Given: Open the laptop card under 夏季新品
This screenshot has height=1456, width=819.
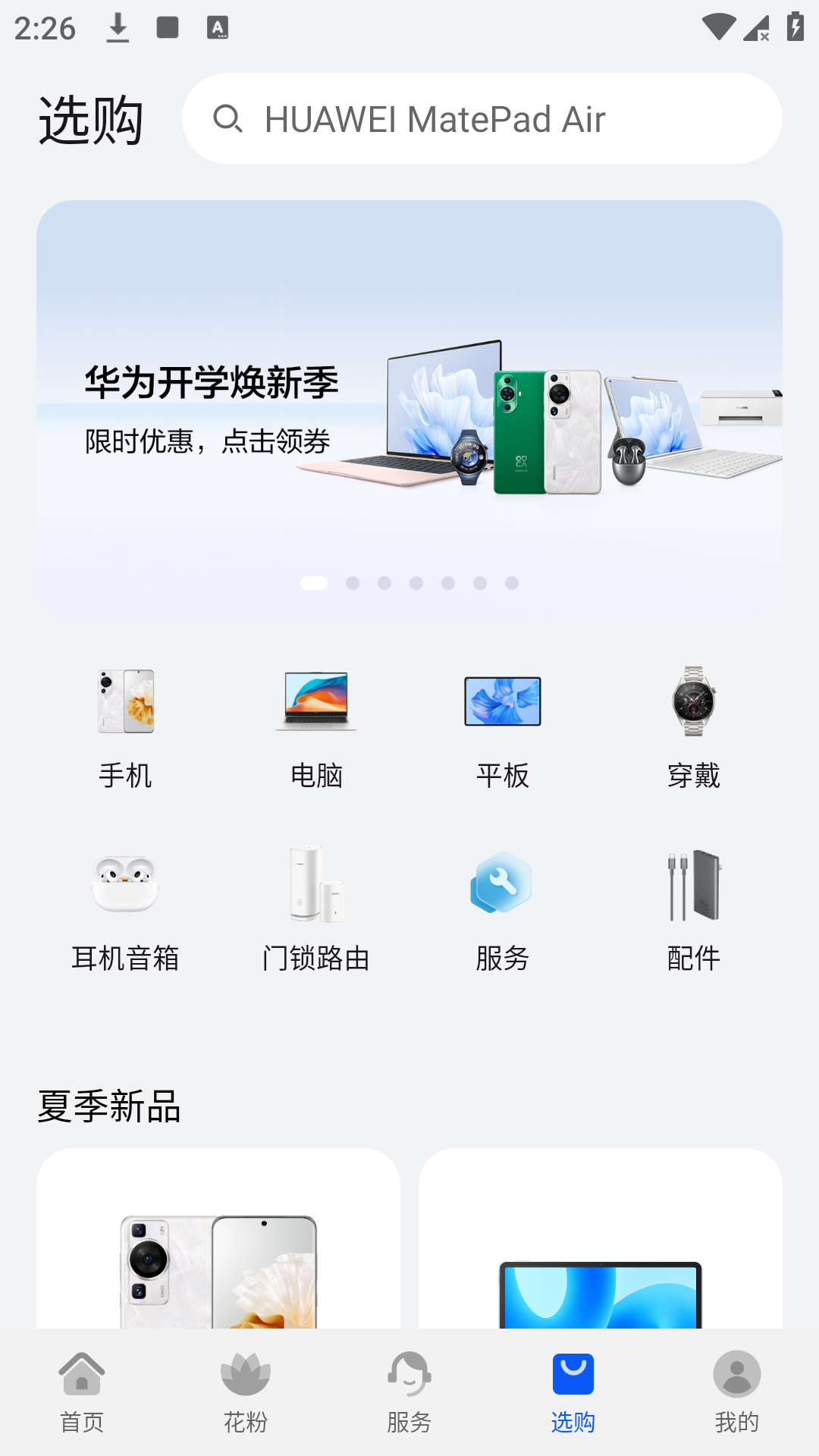Looking at the screenshot, I should point(601,1244).
